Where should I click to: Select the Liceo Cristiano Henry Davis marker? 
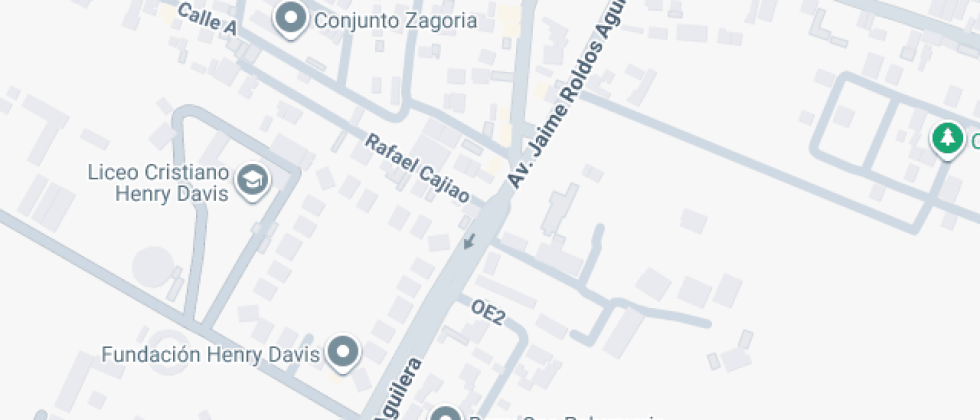254,181
